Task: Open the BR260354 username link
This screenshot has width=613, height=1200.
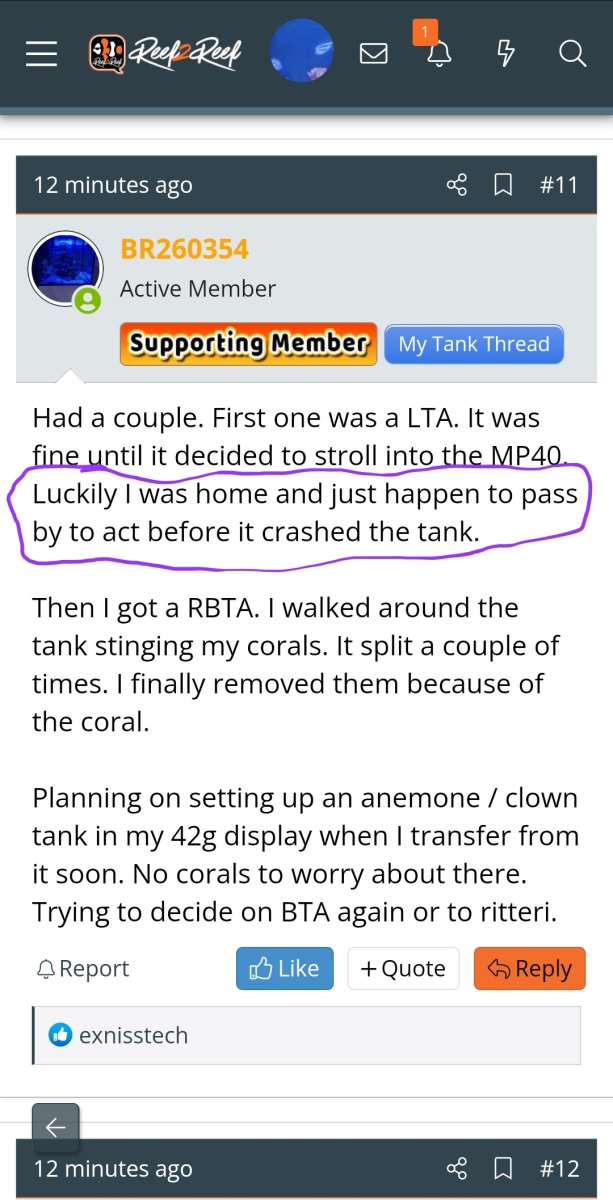Action: coord(184,249)
